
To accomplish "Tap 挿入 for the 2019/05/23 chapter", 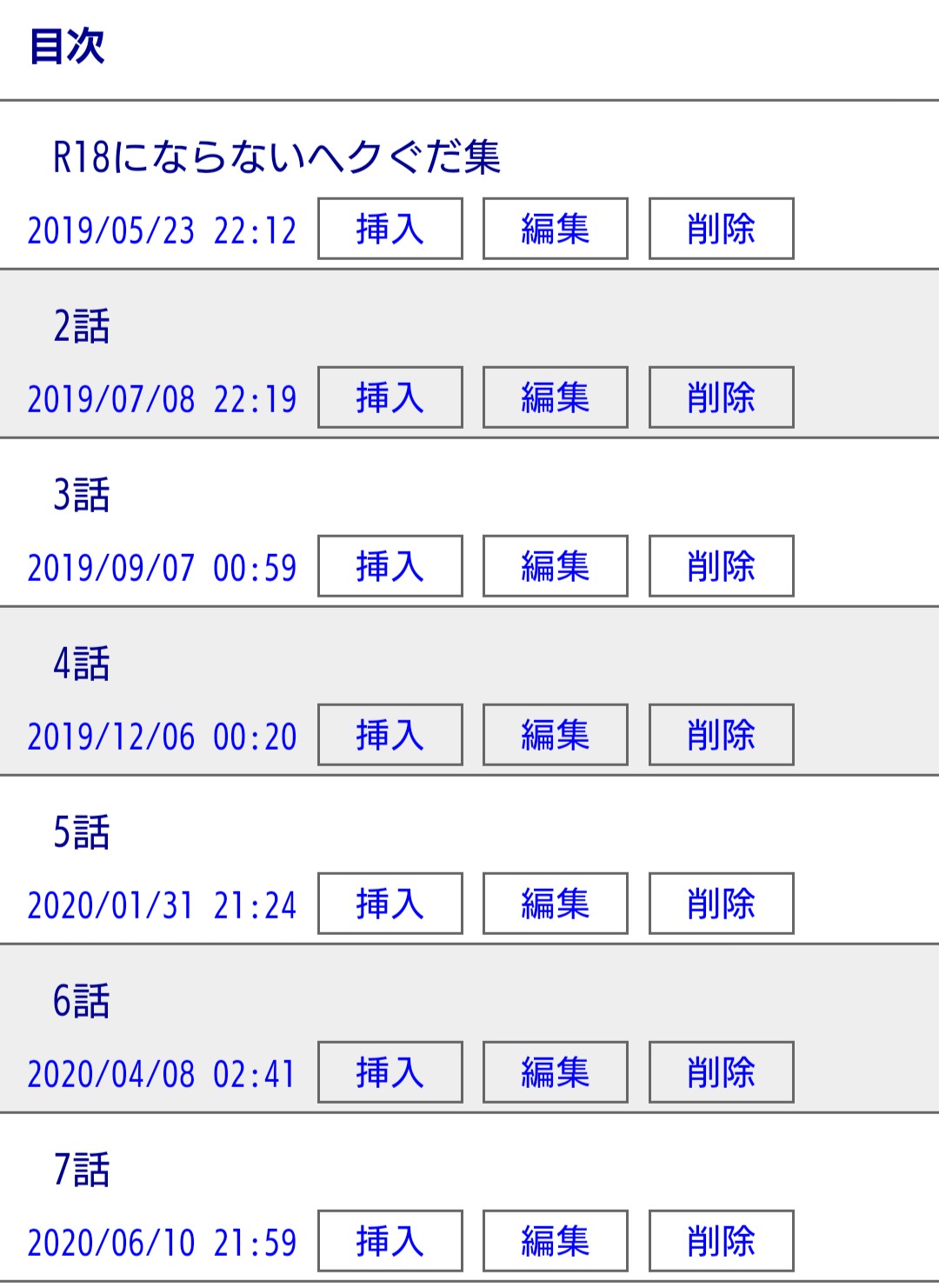I will click(x=390, y=229).
